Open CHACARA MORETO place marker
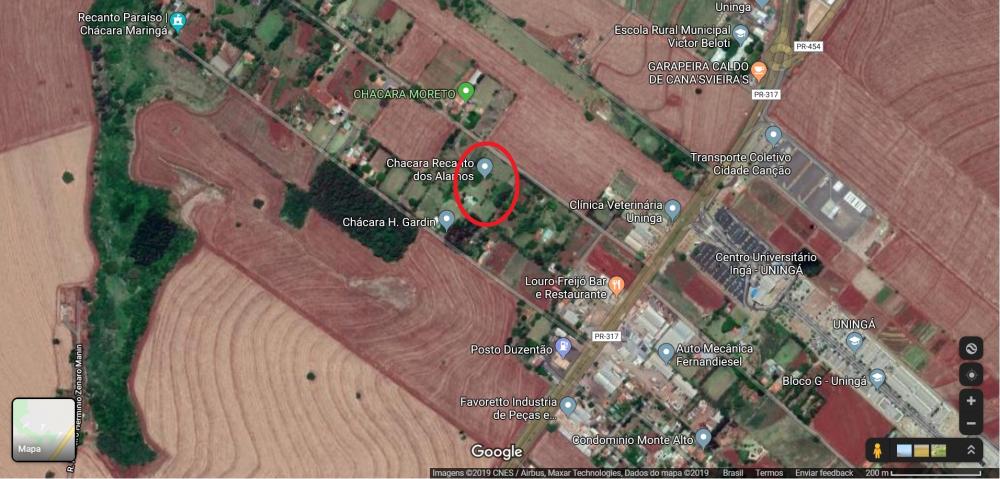Screen dimensions: 1000x479 click(x=466, y=92)
